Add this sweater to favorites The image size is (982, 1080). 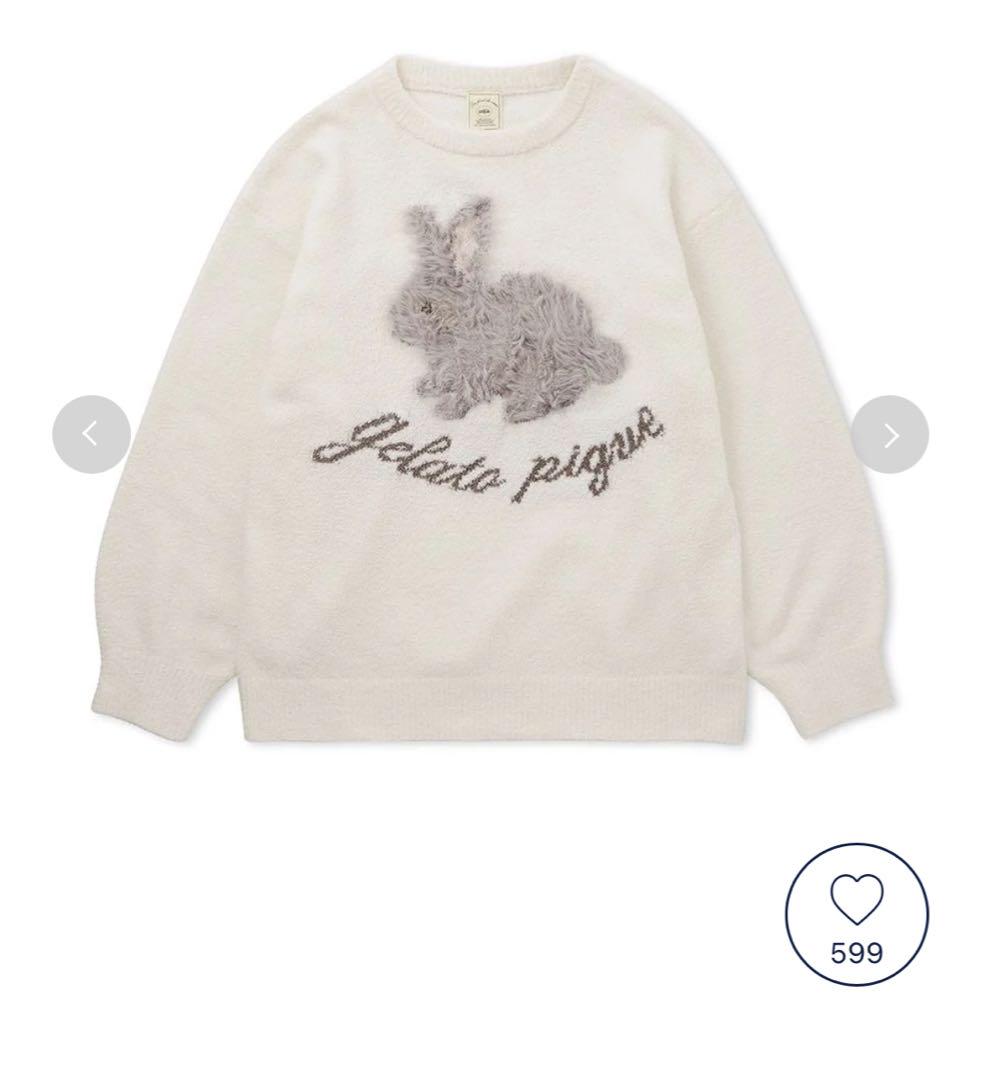point(857,914)
